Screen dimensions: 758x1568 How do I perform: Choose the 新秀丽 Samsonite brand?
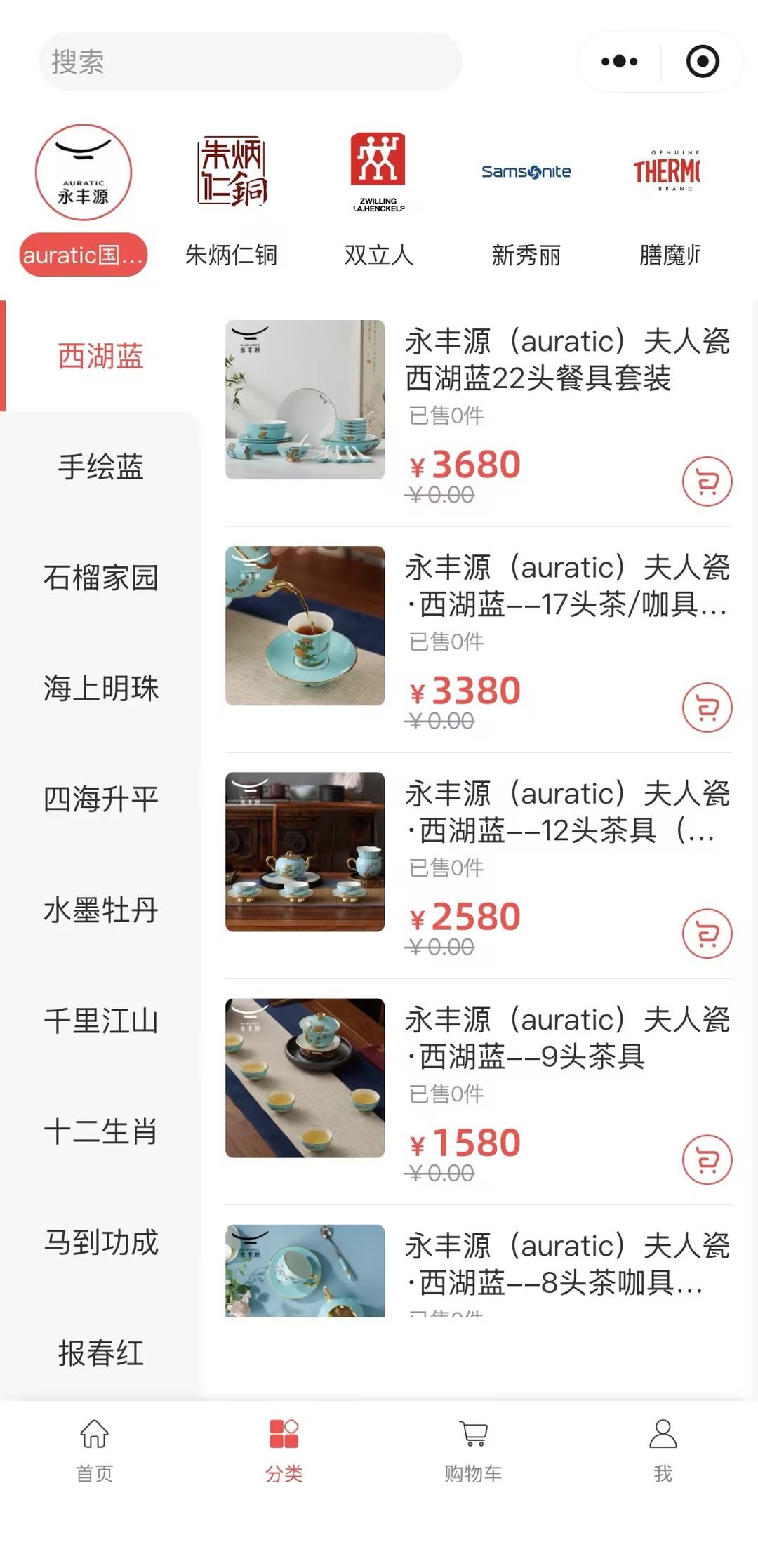click(x=526, y=200)
